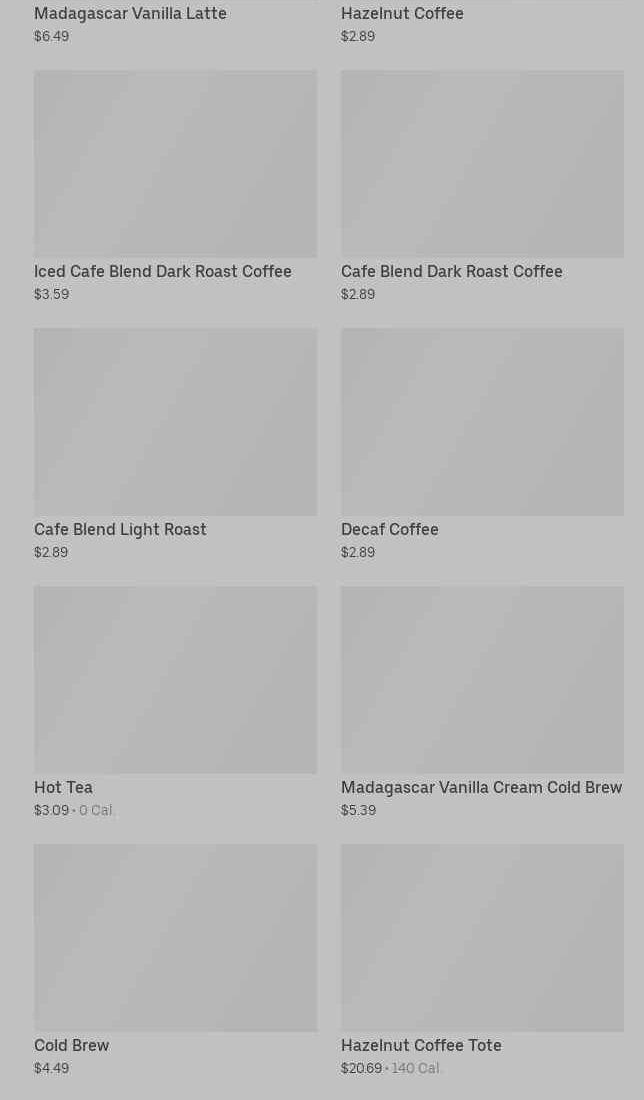This screenshot has width=644, height=1100.
Task: Open Cafe Blend Dark Roast Coffee
Action: [482, 165]
